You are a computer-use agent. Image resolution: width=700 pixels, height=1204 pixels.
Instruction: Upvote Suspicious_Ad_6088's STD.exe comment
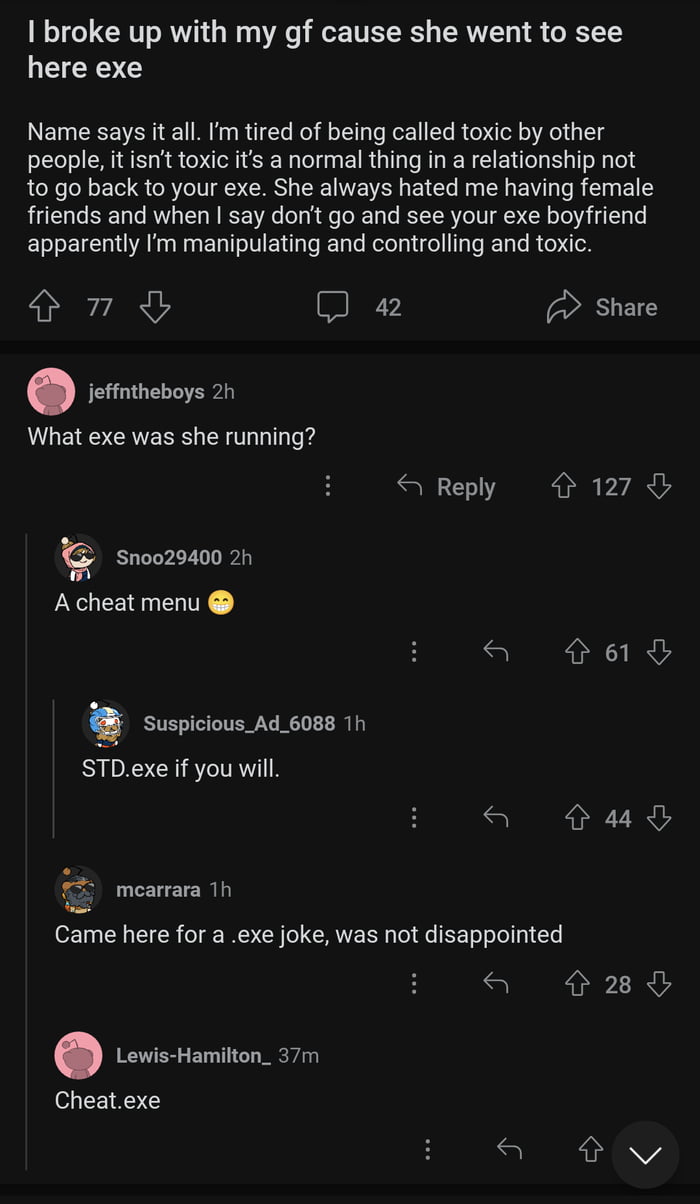pos(577,819)
